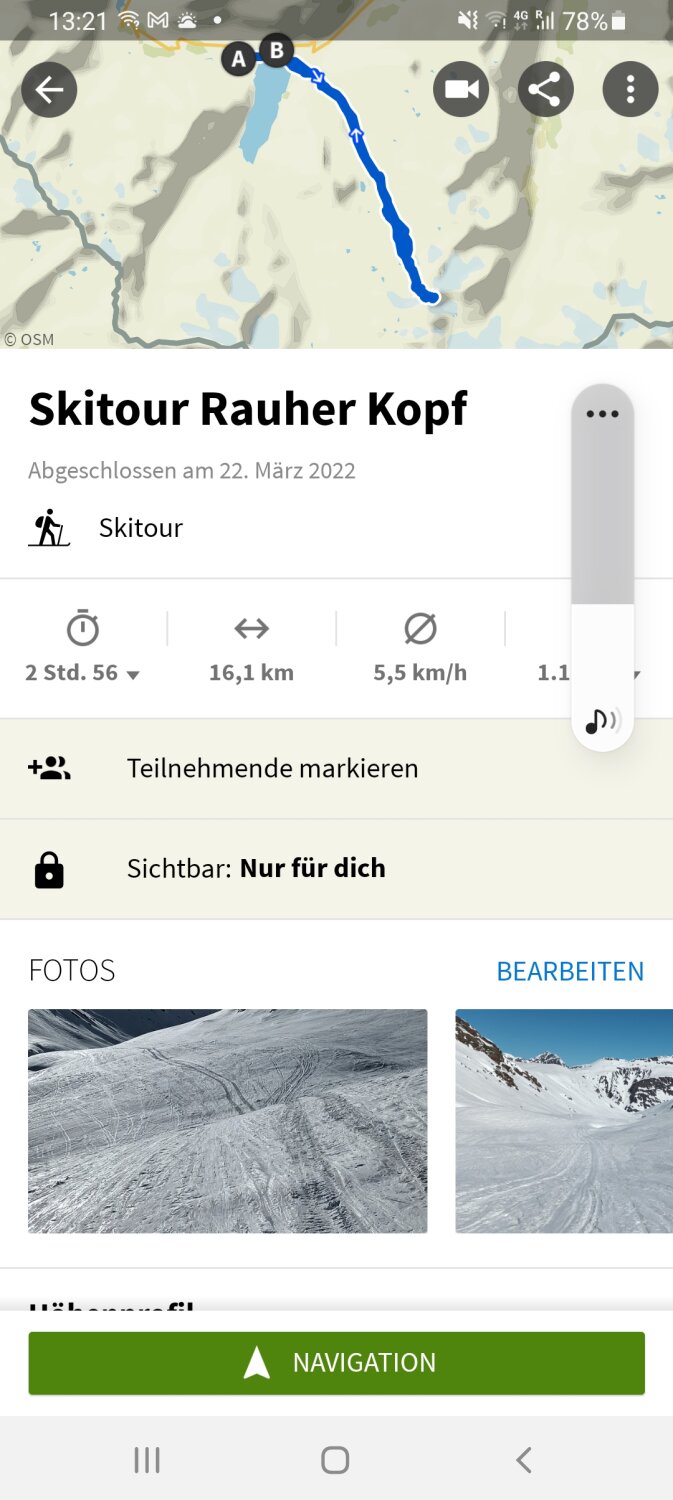Image resolution: width=673 pixels, height=1500 pixels.
Task: Tap the media volume note icon
Action: click(x=601, y=721)
